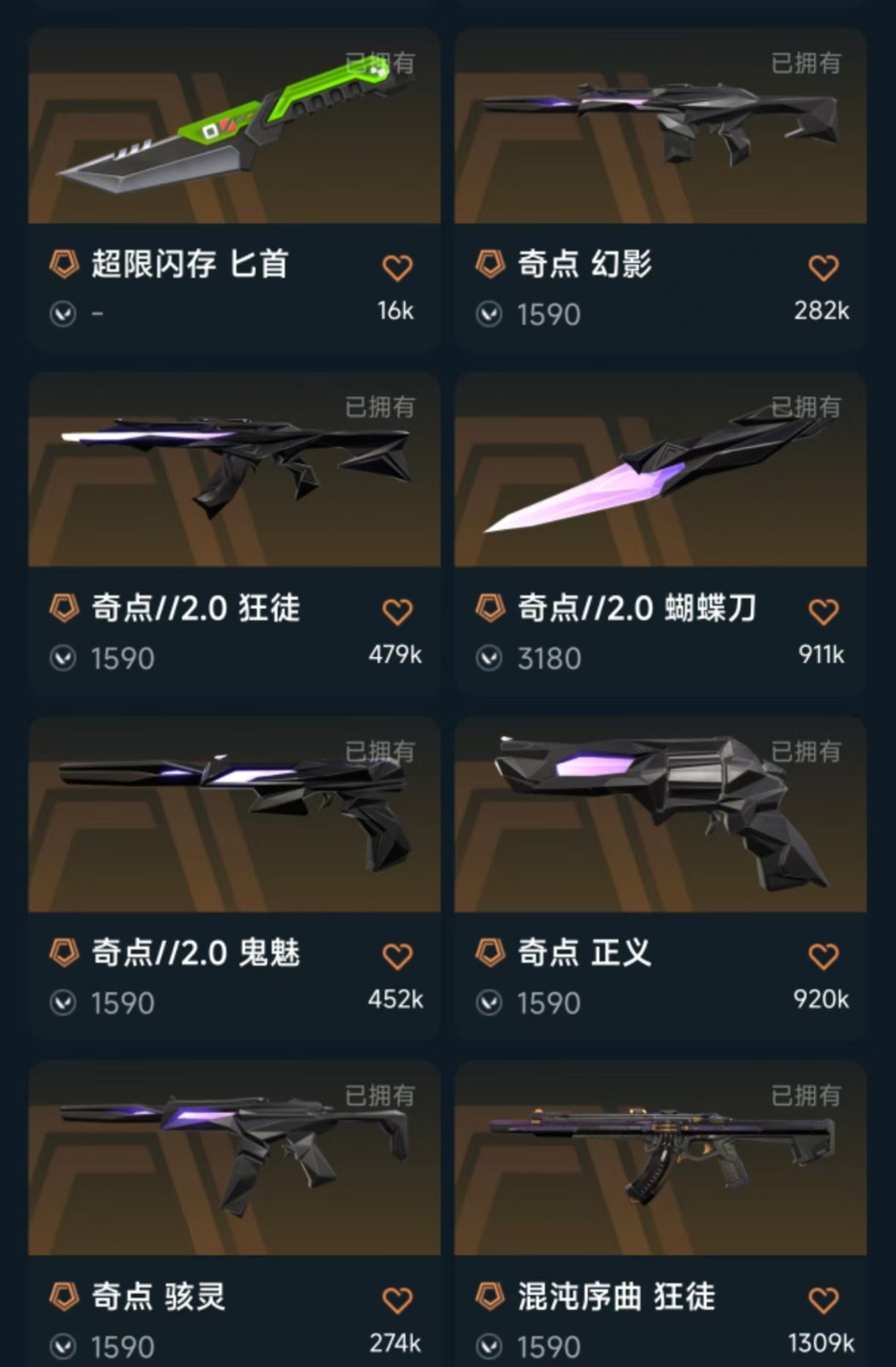Open the 奇点//2.0 狂徒 skin card
This screenshot has width=896, height=1367.
click(234, 472)
